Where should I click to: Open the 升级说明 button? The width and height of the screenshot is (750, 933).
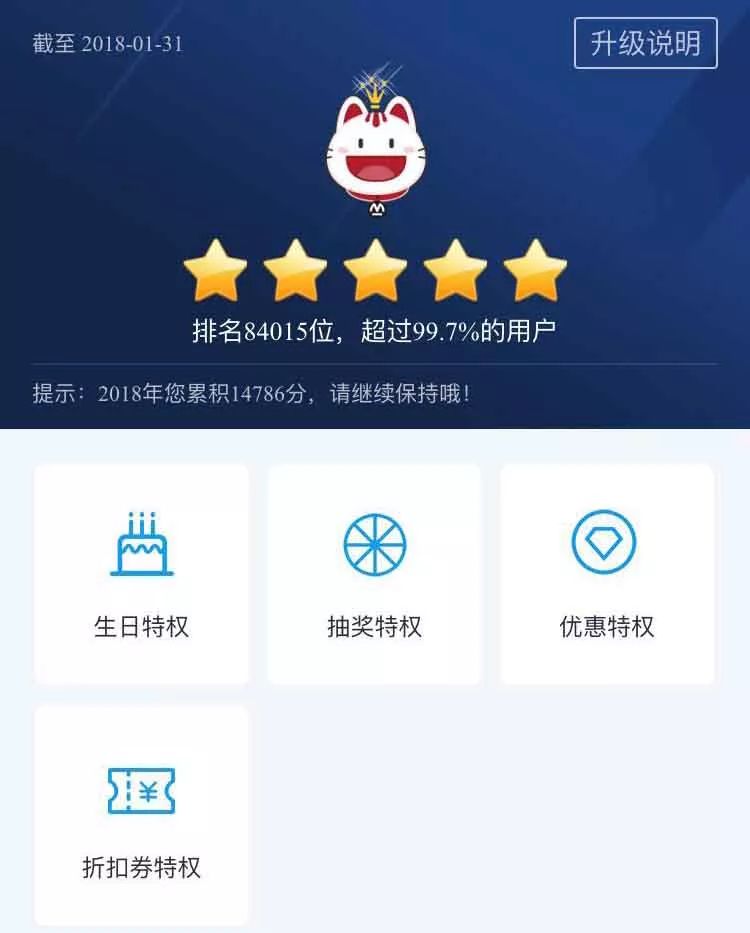645,42
